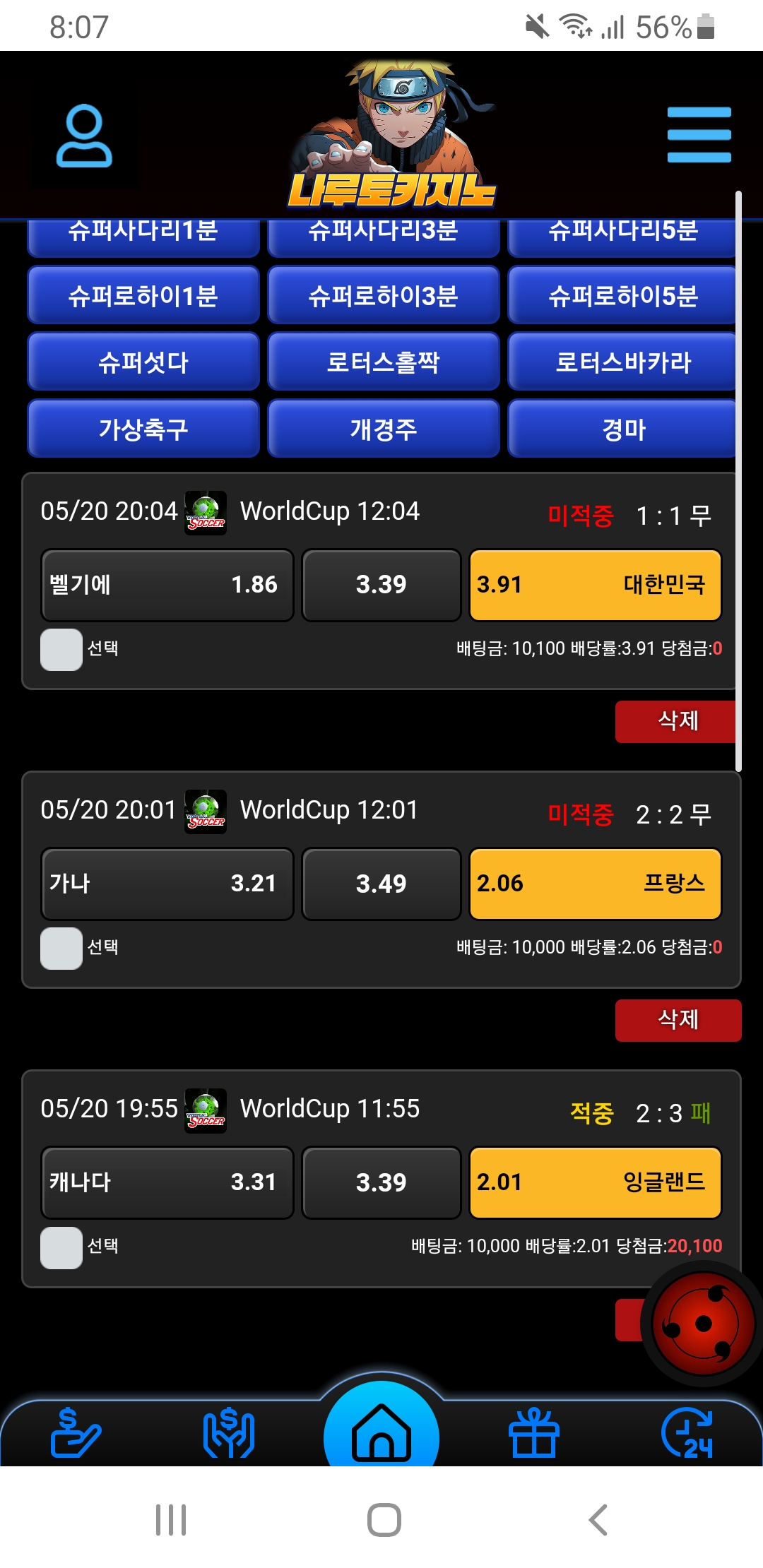Check 선택 box for the 벨기에 match

[x=61, y=649]
